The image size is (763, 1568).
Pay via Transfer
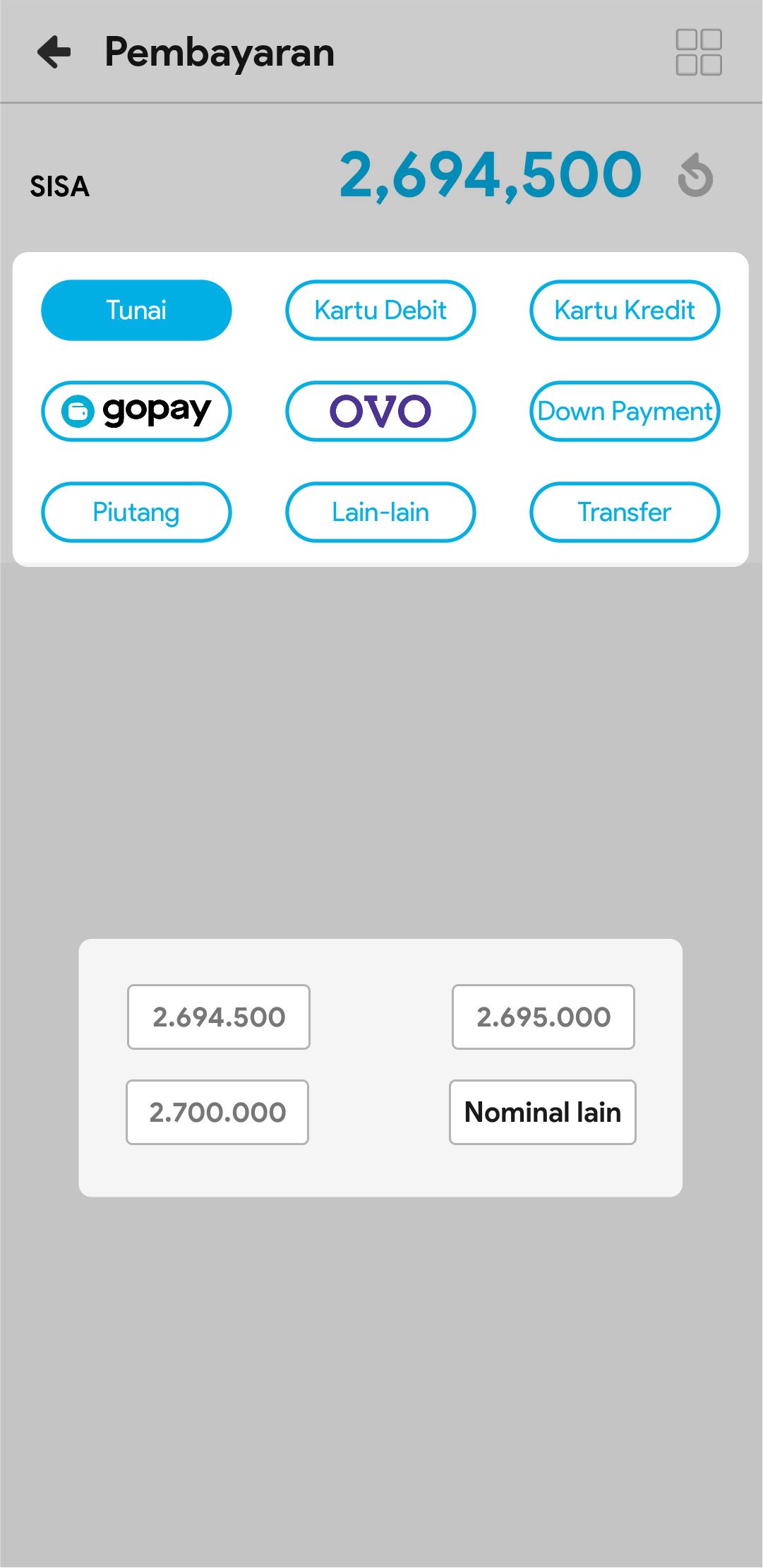coord(625,512)
